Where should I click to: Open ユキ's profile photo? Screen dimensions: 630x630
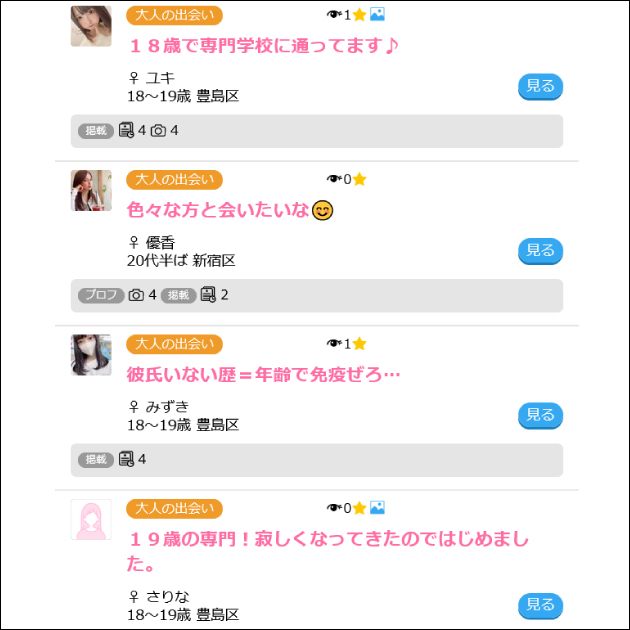91,26
